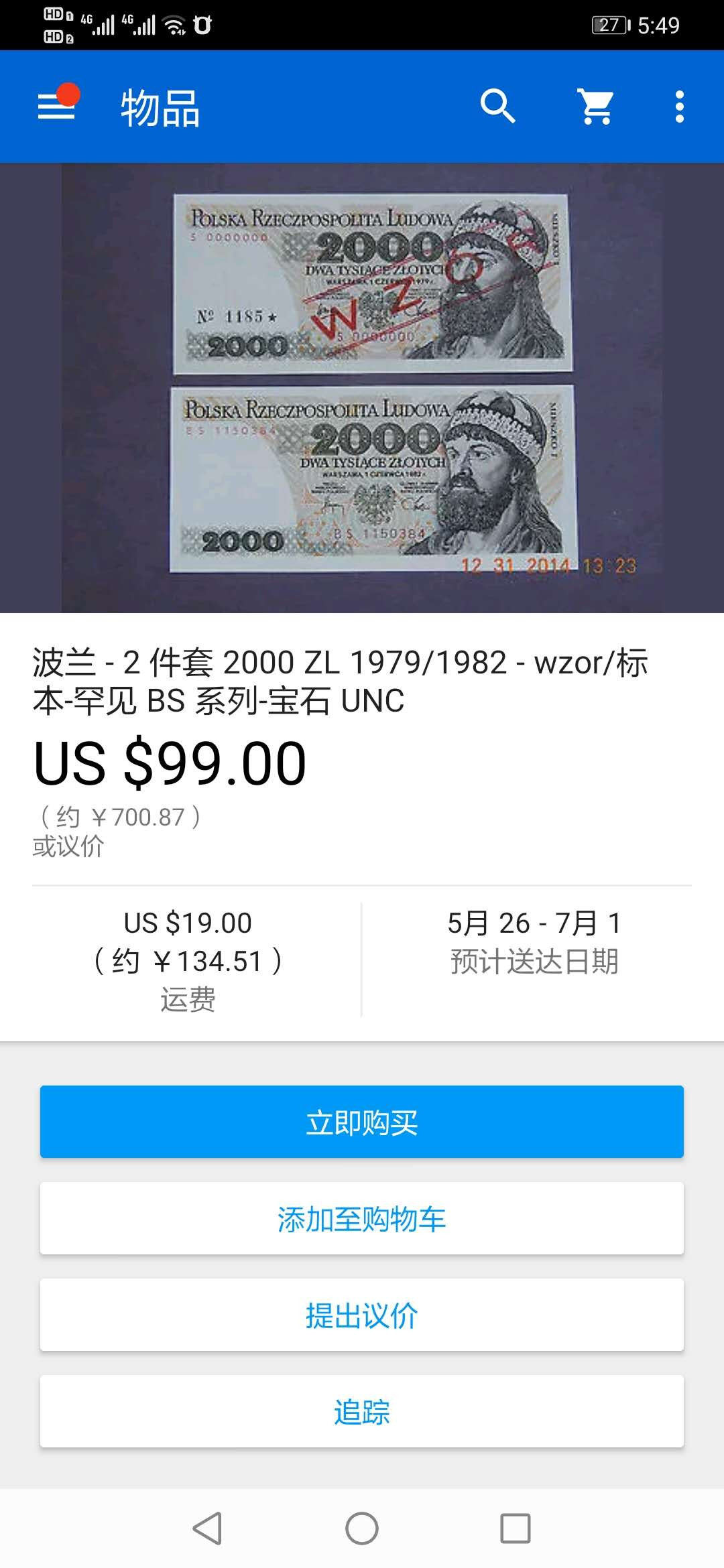Make an offer with 提出议价
Image resolution: width=724 pixels, height=1568 pixels.
pyautogui.click(x=362, y=1315)
